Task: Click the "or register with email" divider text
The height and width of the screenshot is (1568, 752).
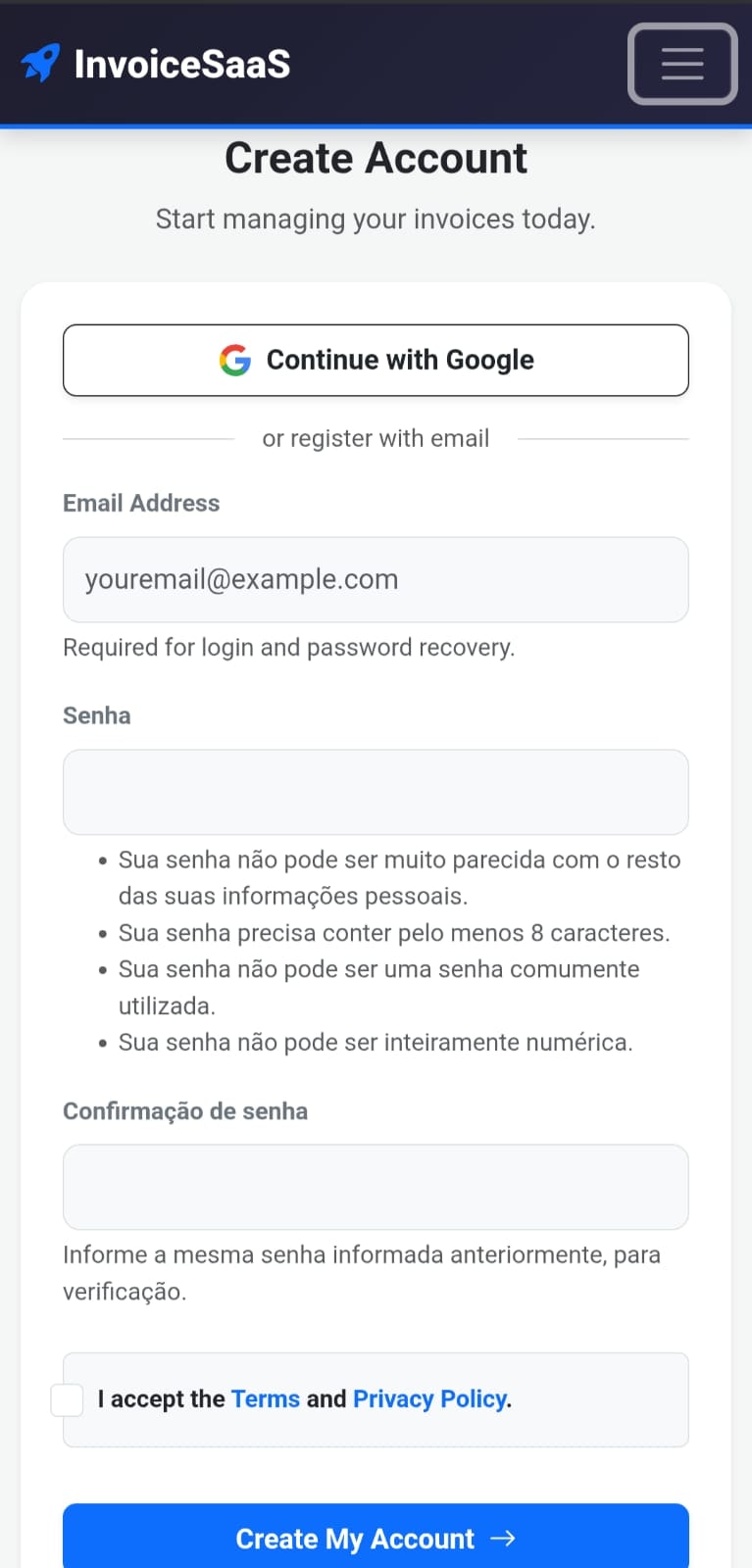Action: (376, 438)
